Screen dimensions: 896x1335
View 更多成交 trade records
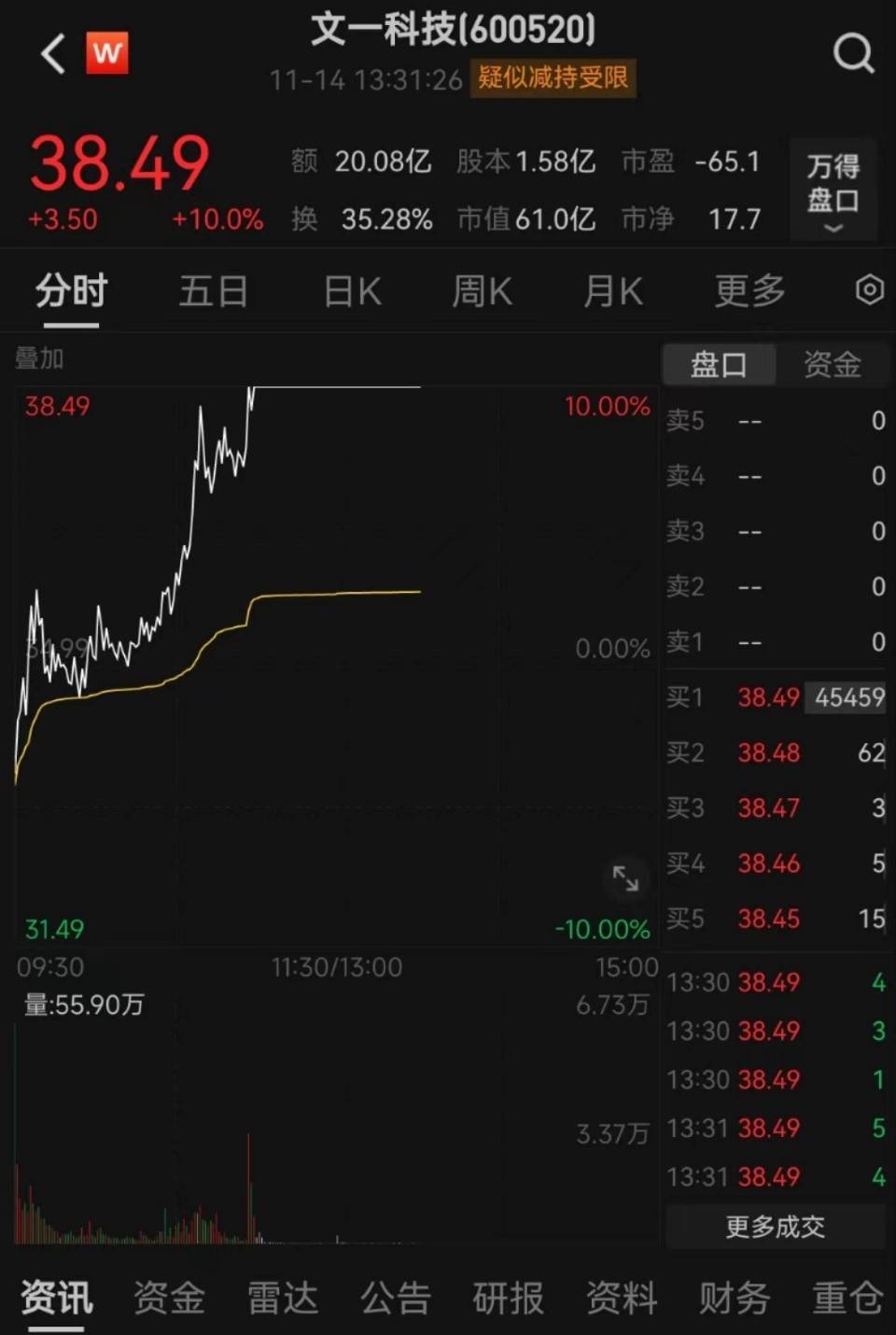pyautogui.click(x=775, y=1226)
